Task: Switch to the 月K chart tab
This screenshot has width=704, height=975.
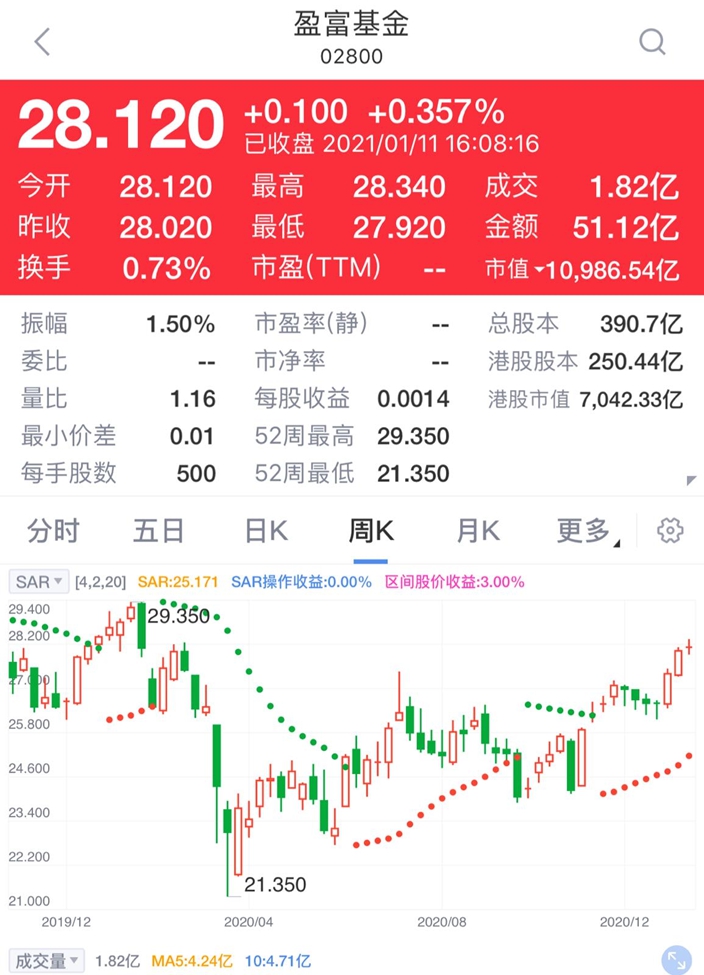Action: [x=478, y=531]
